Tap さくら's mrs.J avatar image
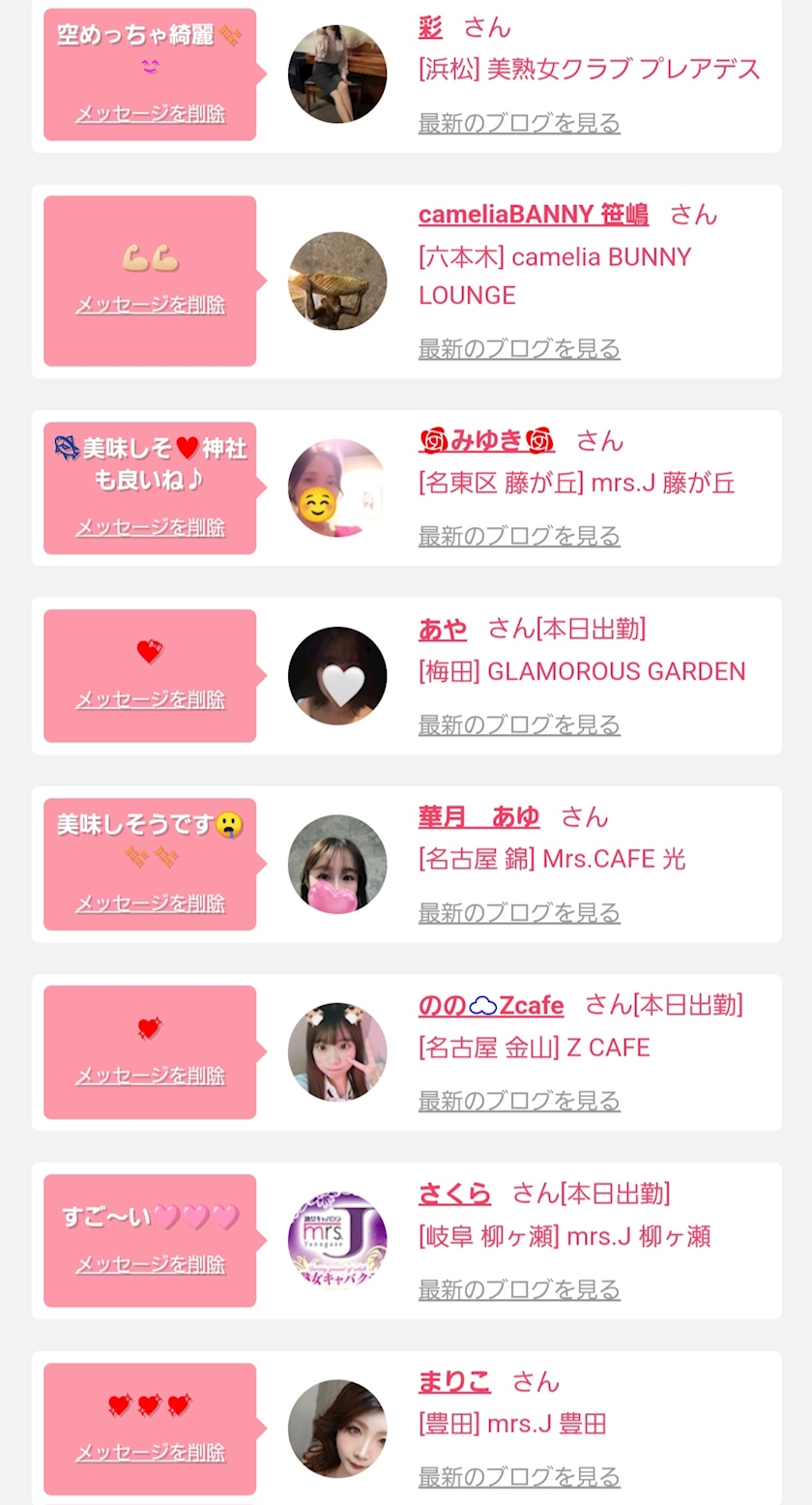The height and width of the screenshot is (1505, 812). pyautogui.click(x=337, y=1241)
